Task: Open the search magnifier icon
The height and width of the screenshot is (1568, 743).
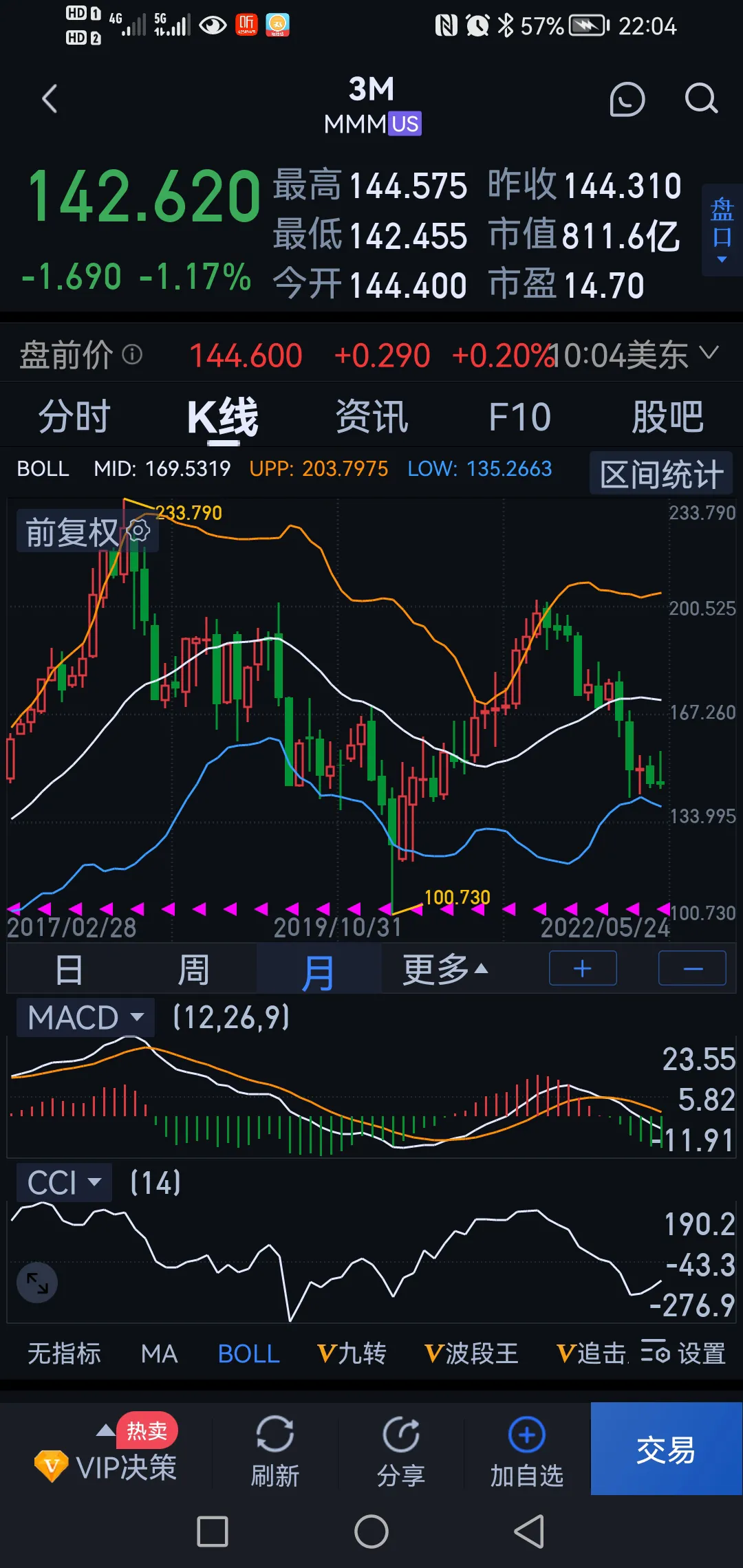Action: 701,99
